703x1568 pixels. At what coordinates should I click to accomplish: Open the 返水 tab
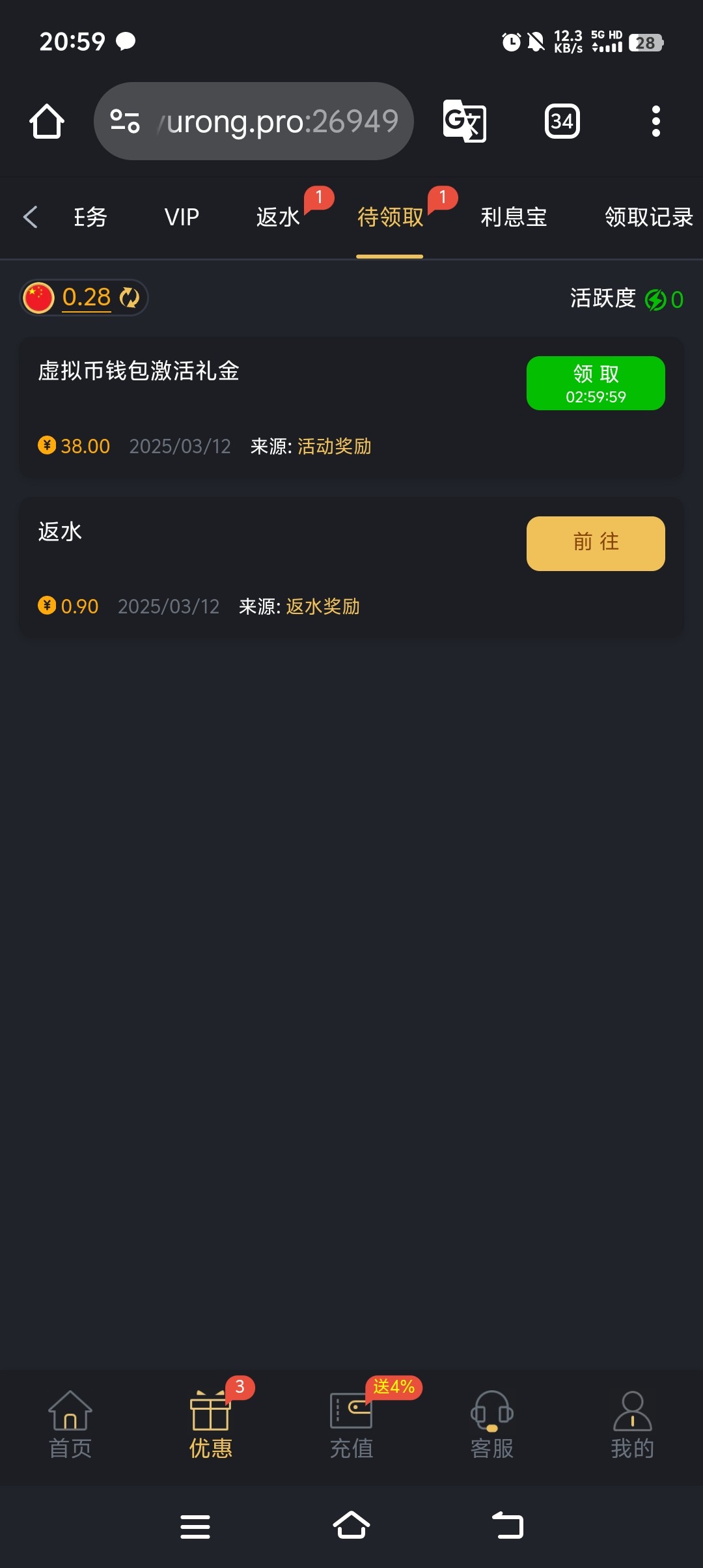tap(278, 217)
